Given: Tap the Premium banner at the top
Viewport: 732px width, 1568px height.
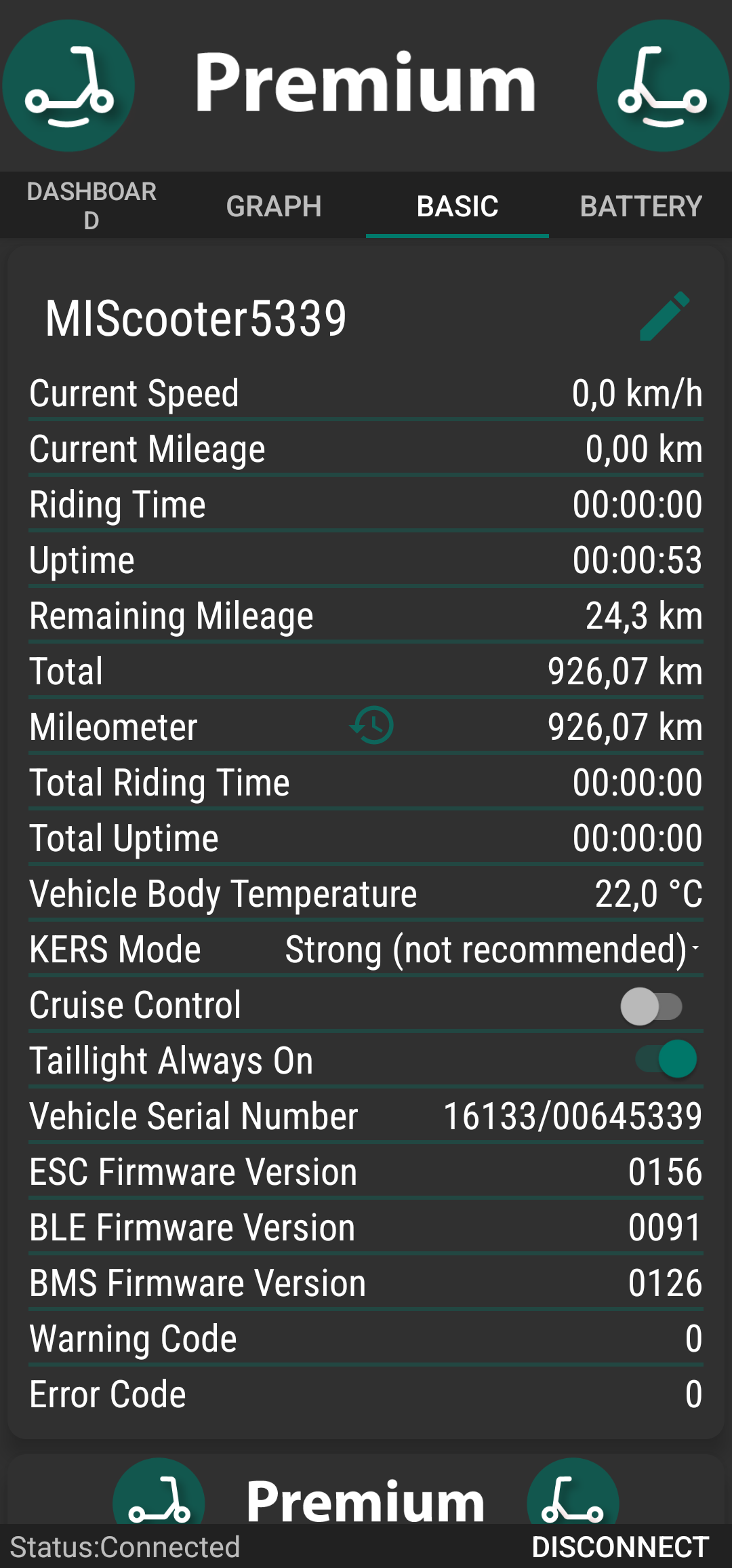Looking at the screenshot, I should coord(366,85).
